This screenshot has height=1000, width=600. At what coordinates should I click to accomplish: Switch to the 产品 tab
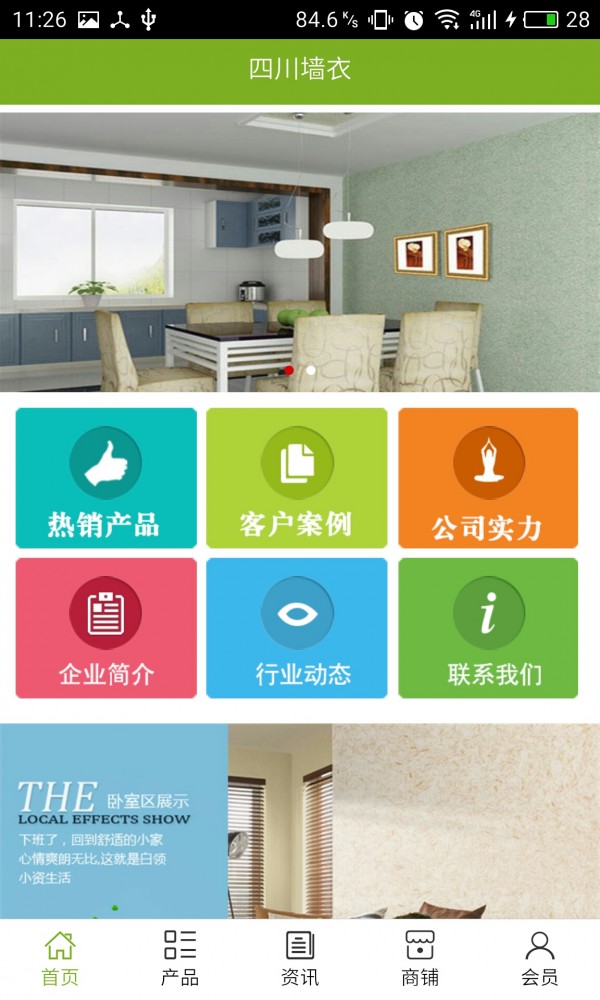click(x=180, y=959)
